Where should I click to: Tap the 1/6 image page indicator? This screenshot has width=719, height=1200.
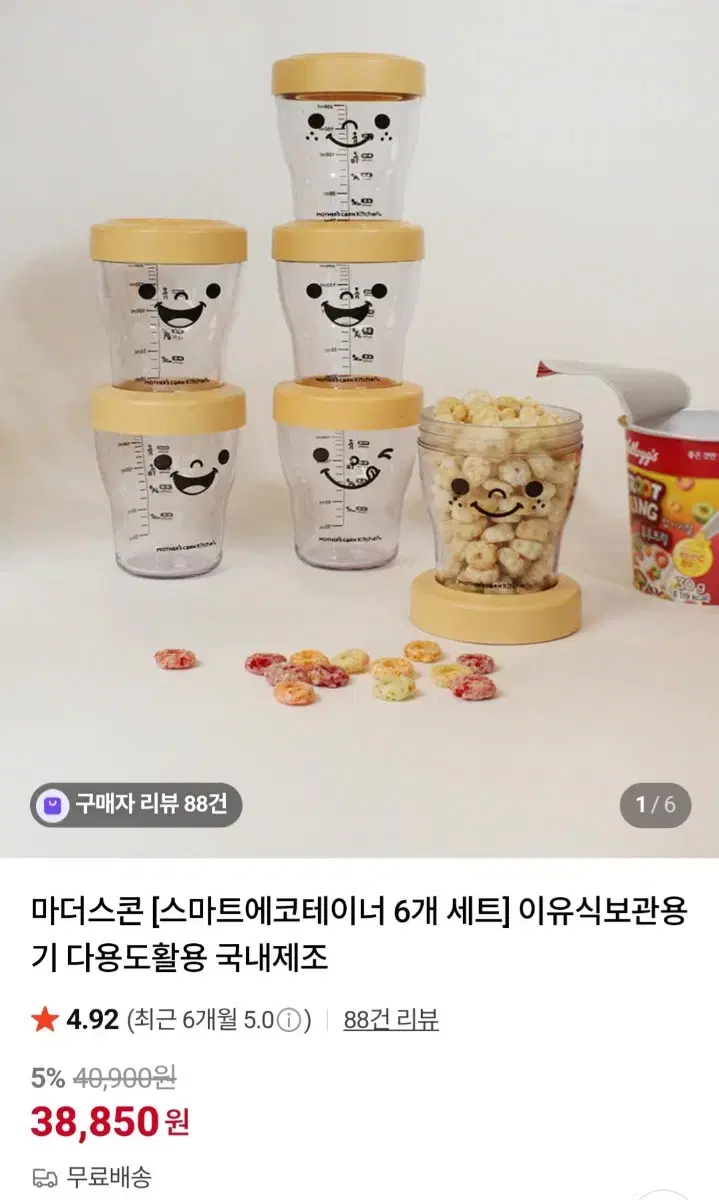coord(655,804)
